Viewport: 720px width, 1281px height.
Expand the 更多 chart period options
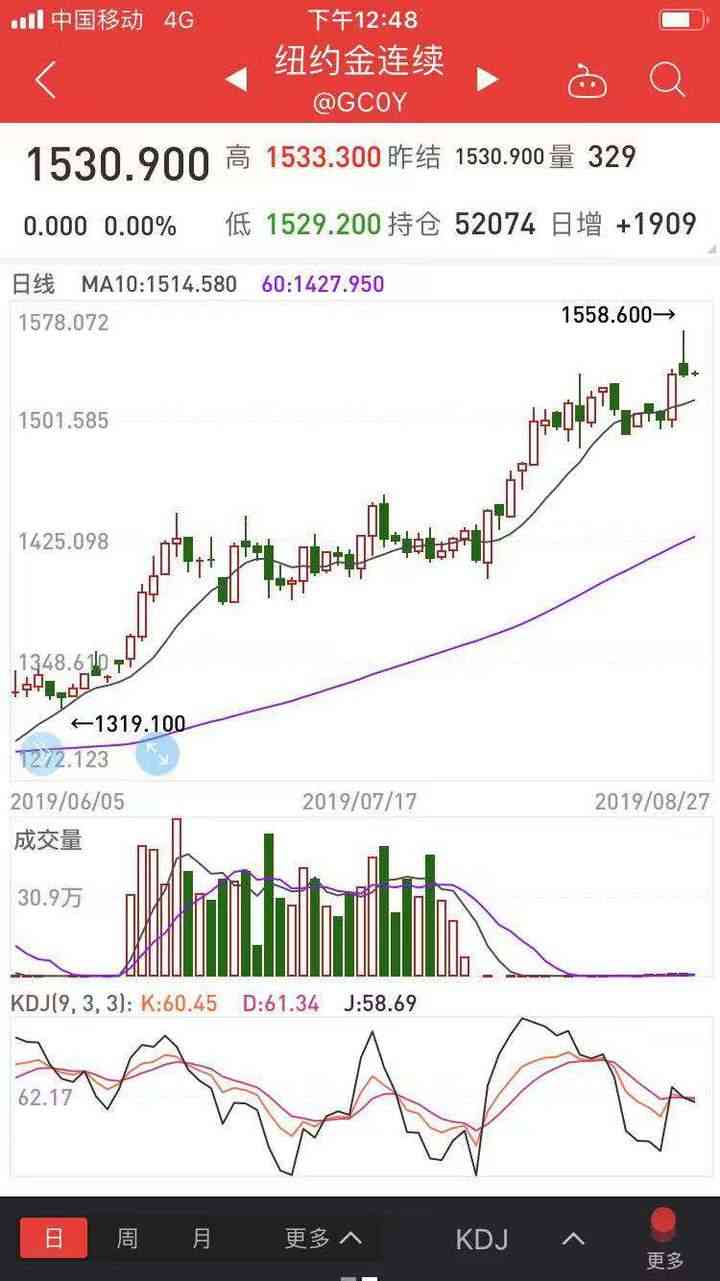coord(322,1238)
